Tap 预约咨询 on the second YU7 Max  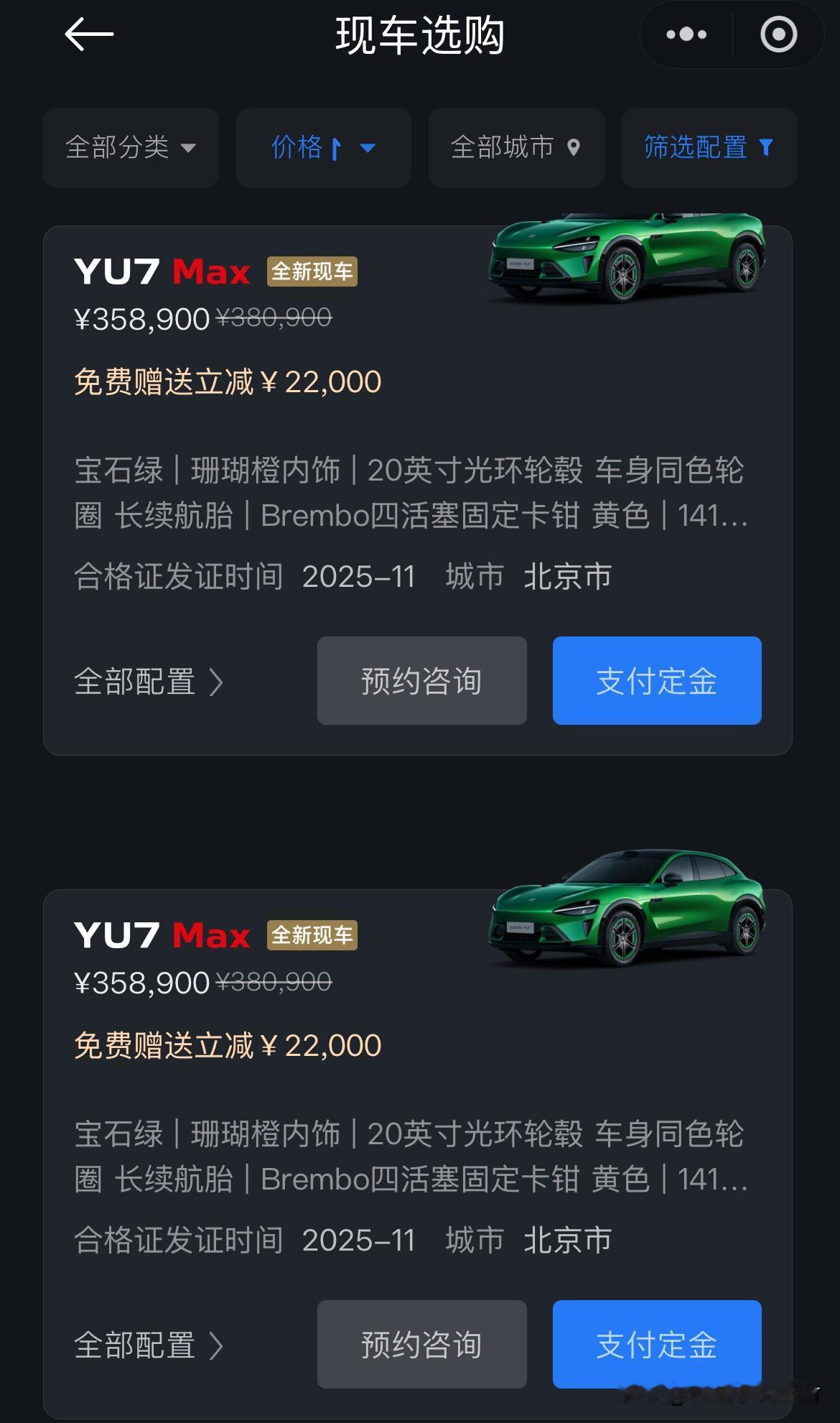(x=421, y=1344)
